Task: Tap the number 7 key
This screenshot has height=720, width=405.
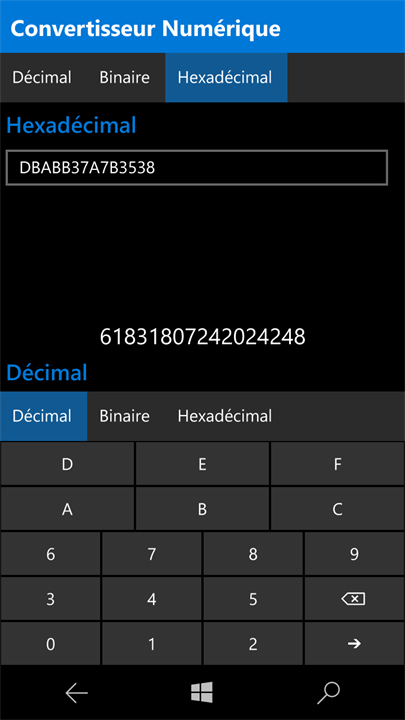Action: tap(152, 554)
